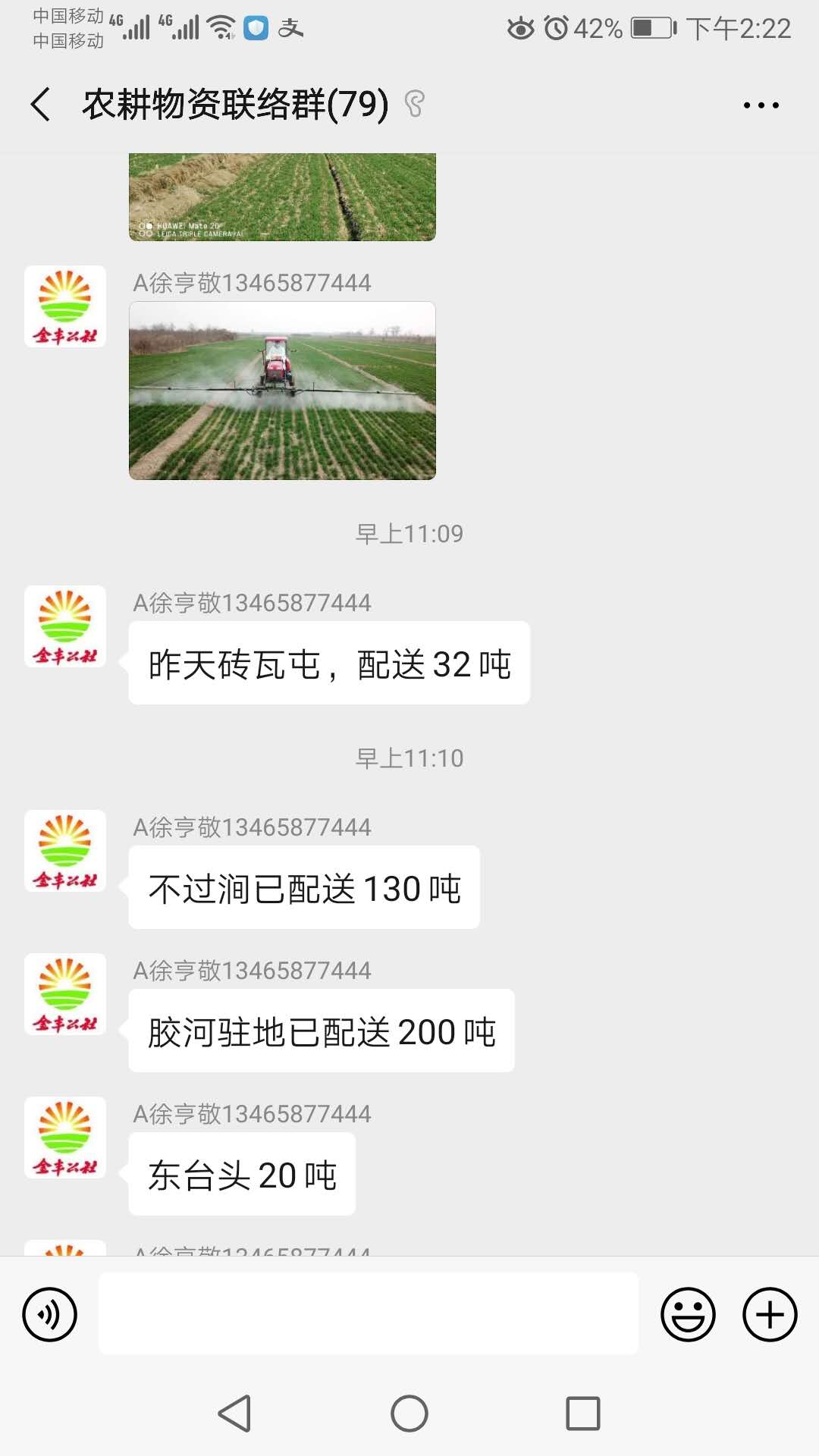819x1456 pixels.
Task: Tap the 金丰公社 avatar beside the 东台头 message
Action: (x=64, y=1137)
